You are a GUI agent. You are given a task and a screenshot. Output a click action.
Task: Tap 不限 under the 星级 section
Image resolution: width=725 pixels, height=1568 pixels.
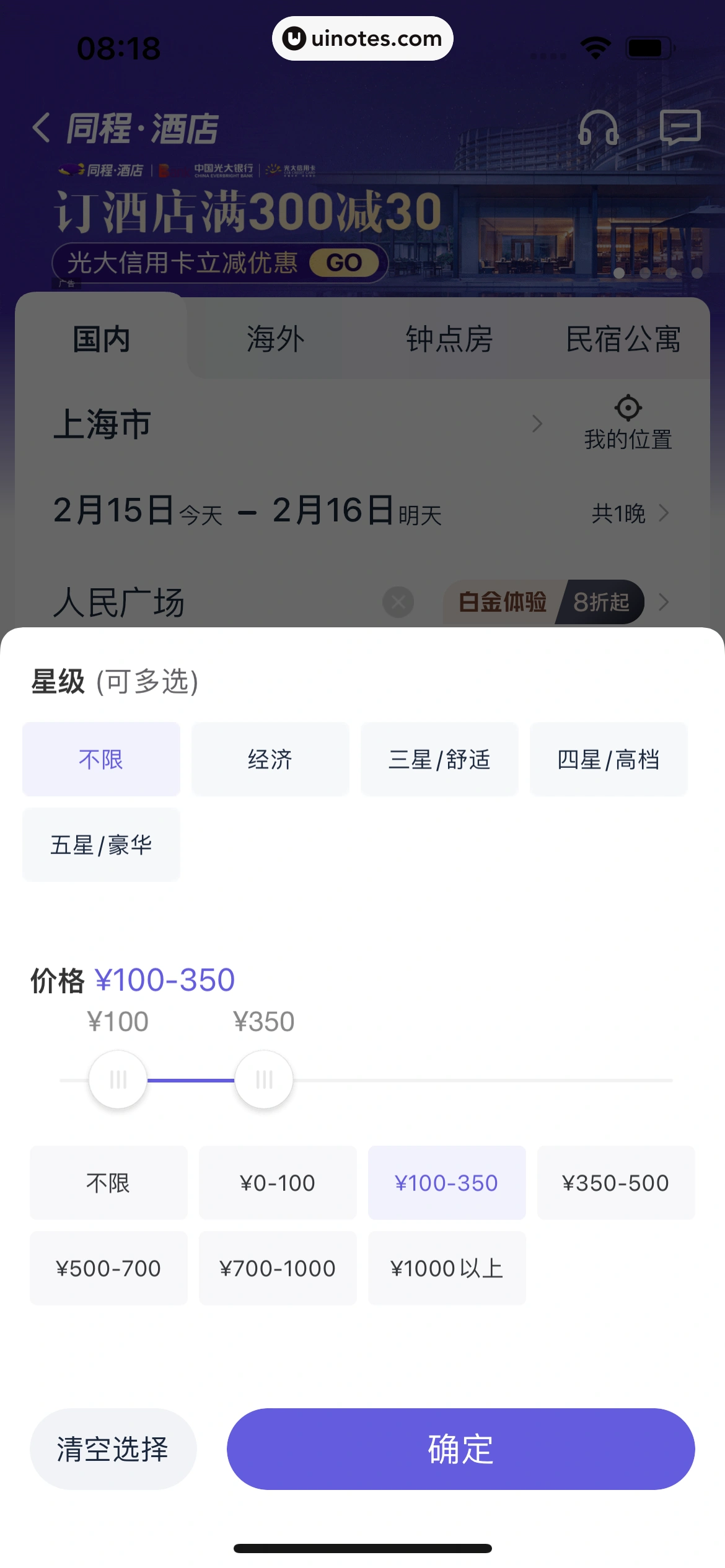tap(101, 759)
